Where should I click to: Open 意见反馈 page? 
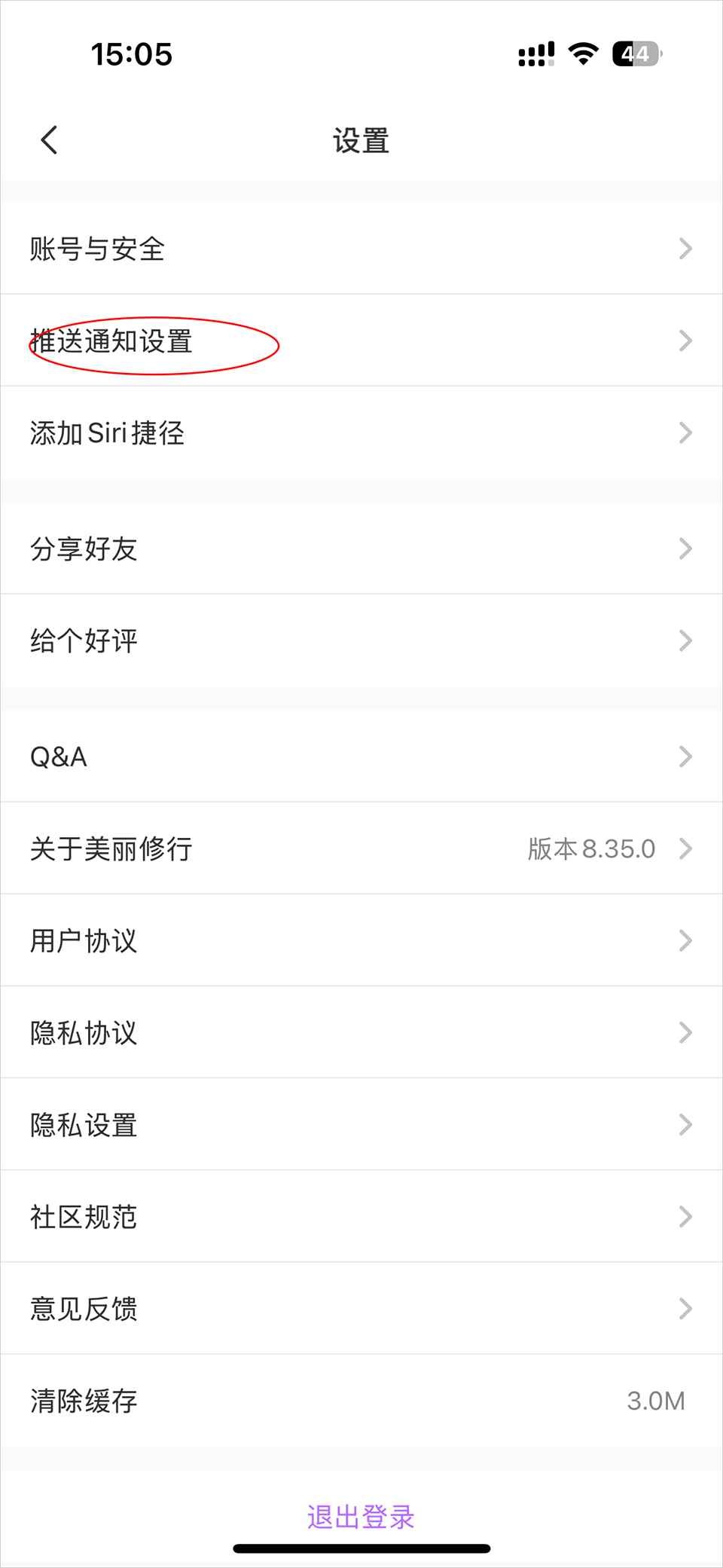[x=361, y=1309]
